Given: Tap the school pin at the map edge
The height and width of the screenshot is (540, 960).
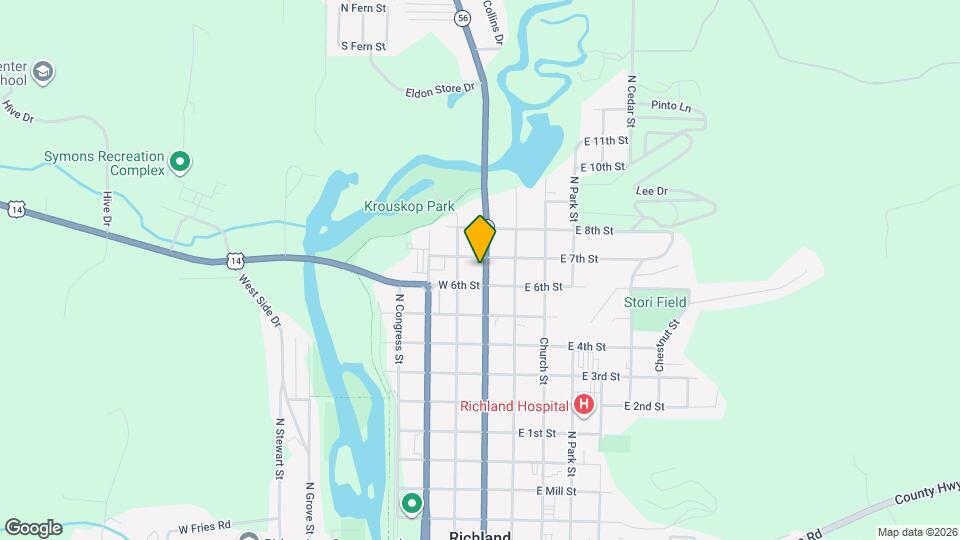Looking at the screenshot, I should (x=43, y=72).
